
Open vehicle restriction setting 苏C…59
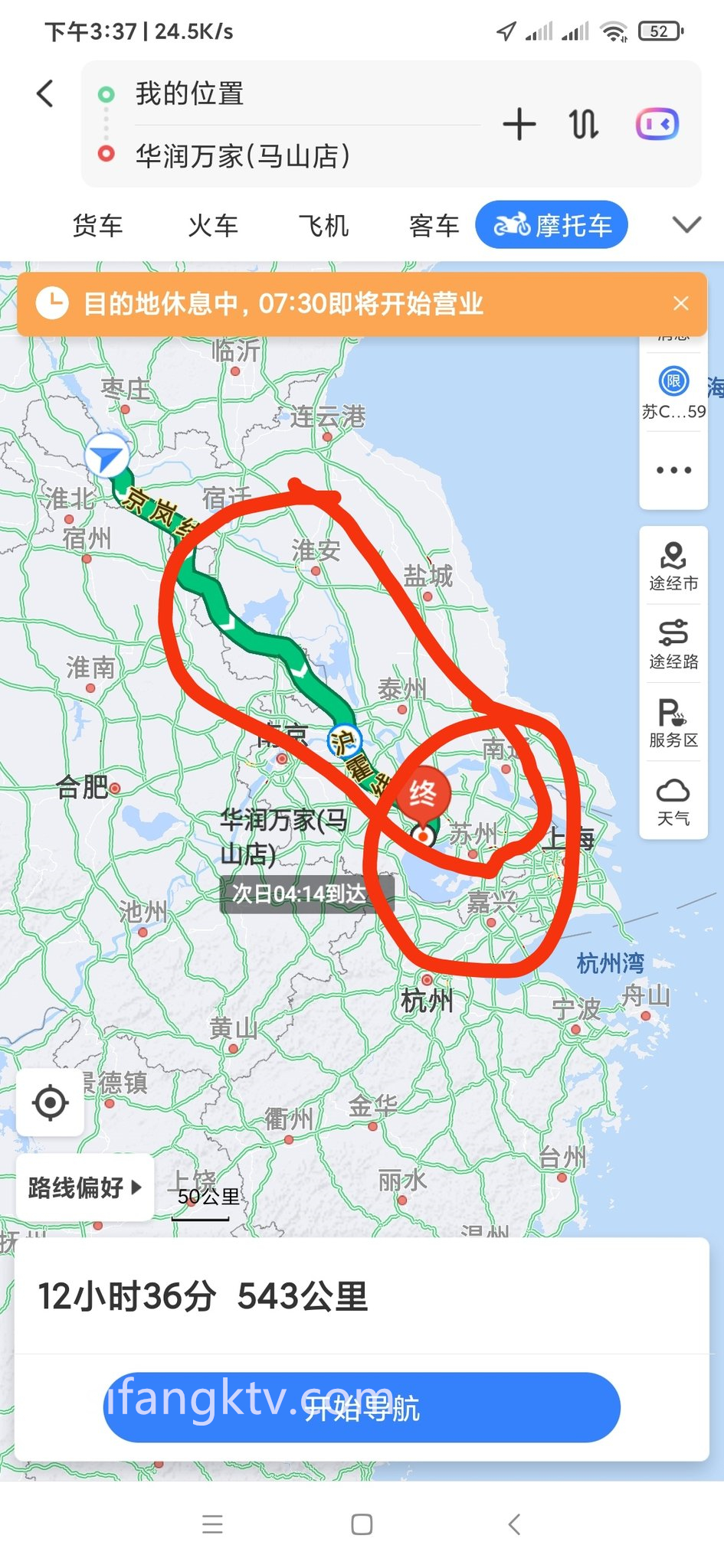pos(673,393)
